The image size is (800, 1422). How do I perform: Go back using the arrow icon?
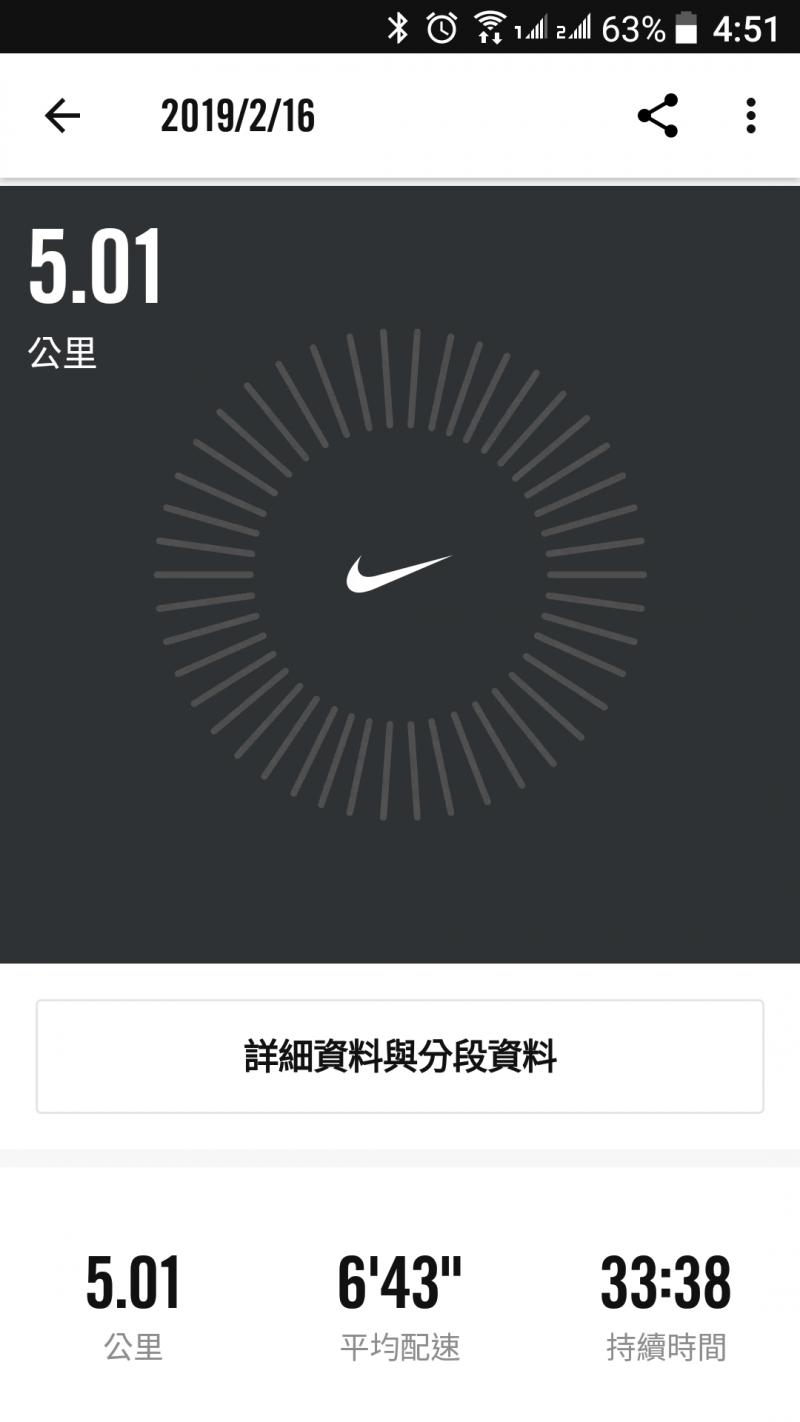[x=62, y=117]
